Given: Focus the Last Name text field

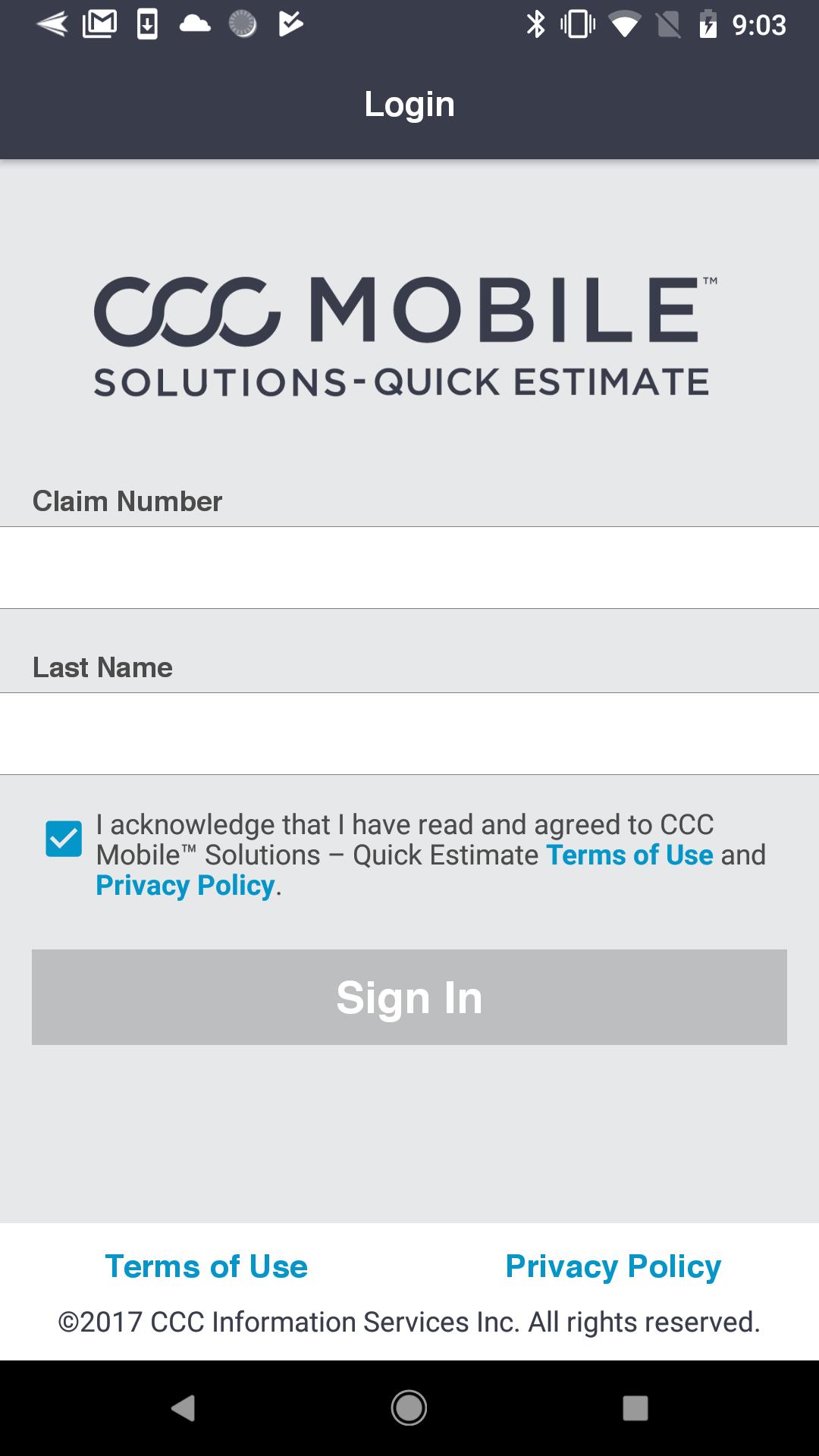Looking at the screenshot, I should coord(409,733).
